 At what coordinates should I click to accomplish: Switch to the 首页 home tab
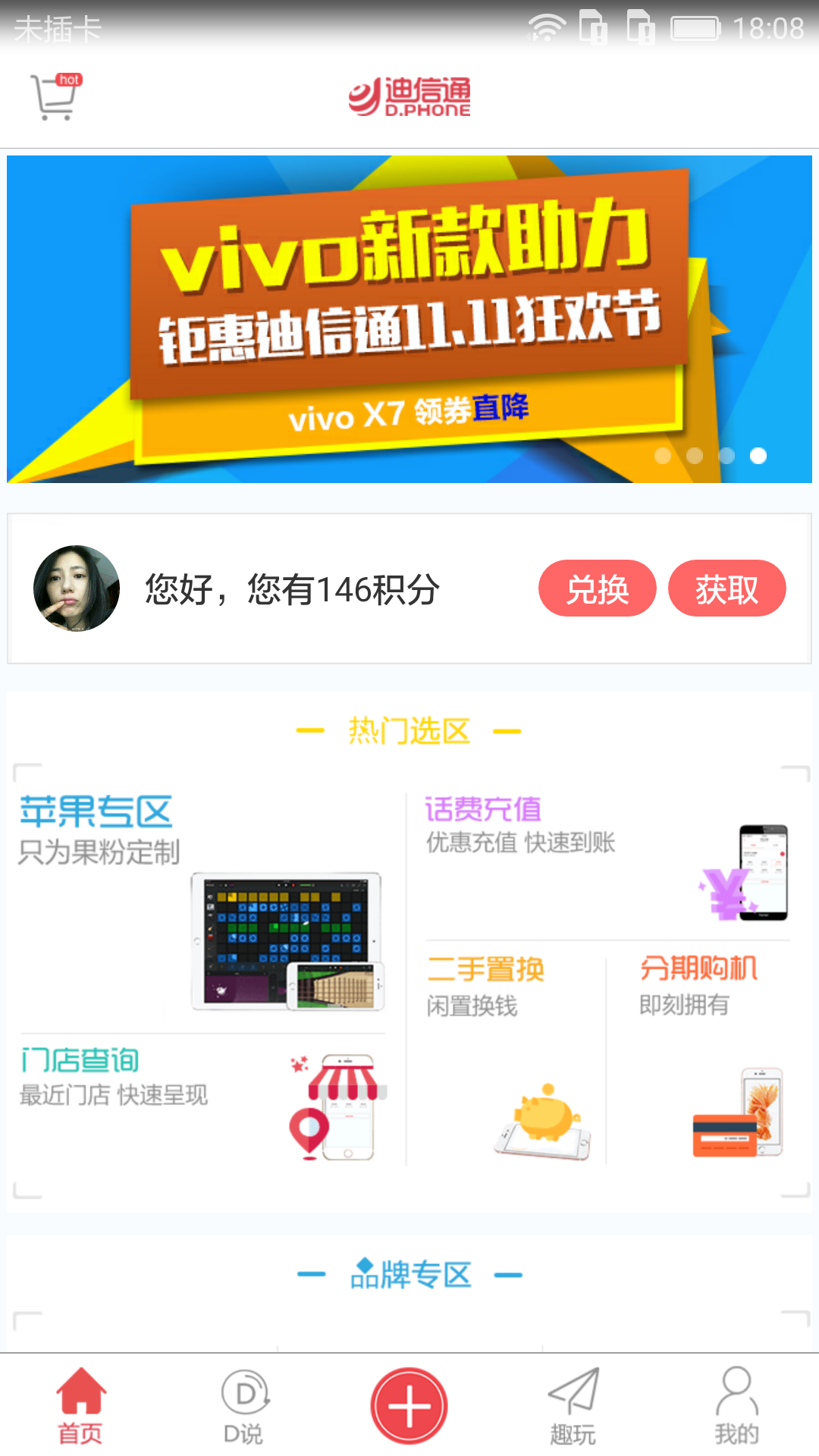click(x=80, y=1406)
